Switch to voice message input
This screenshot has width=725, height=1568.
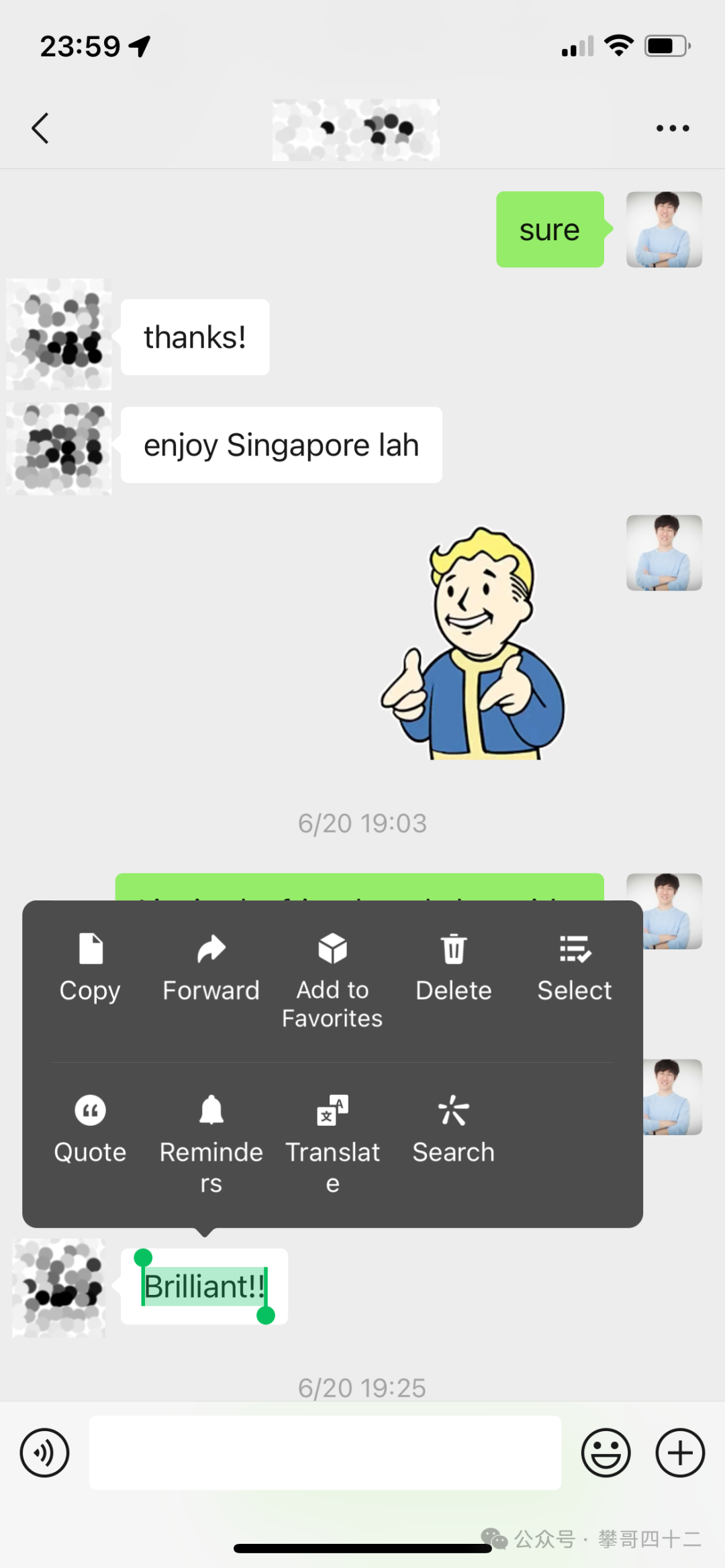44,1453
